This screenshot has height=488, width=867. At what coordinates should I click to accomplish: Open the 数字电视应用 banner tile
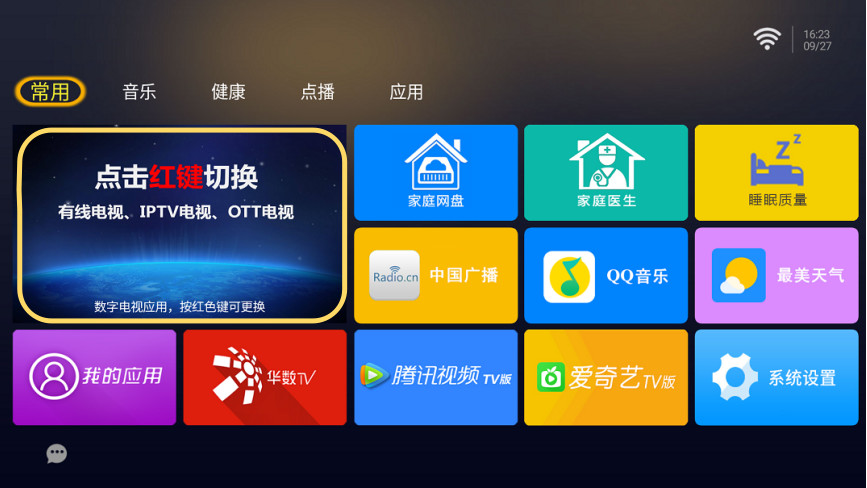179,224
